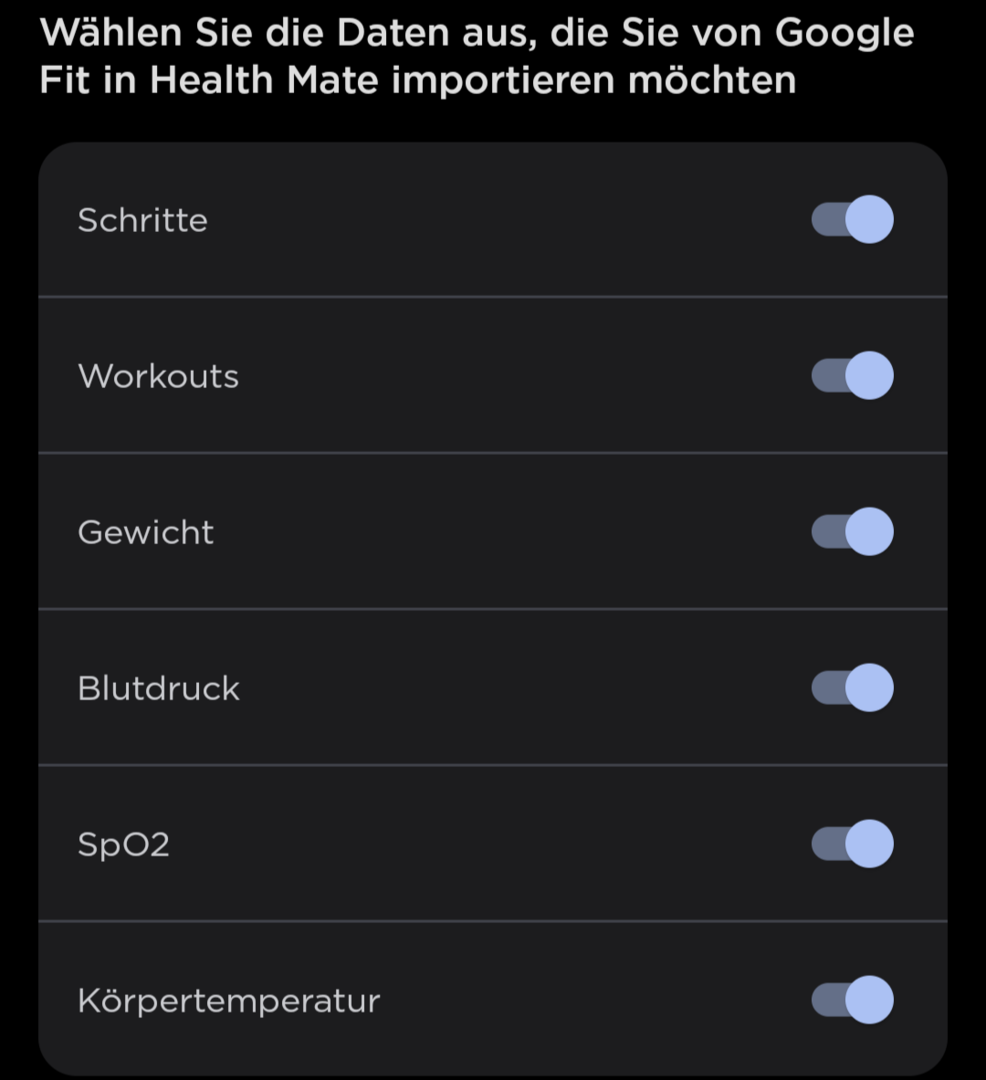Turn off the Schritte import switch
Viewport: 986px width, 1080px height.
(852, 220)
